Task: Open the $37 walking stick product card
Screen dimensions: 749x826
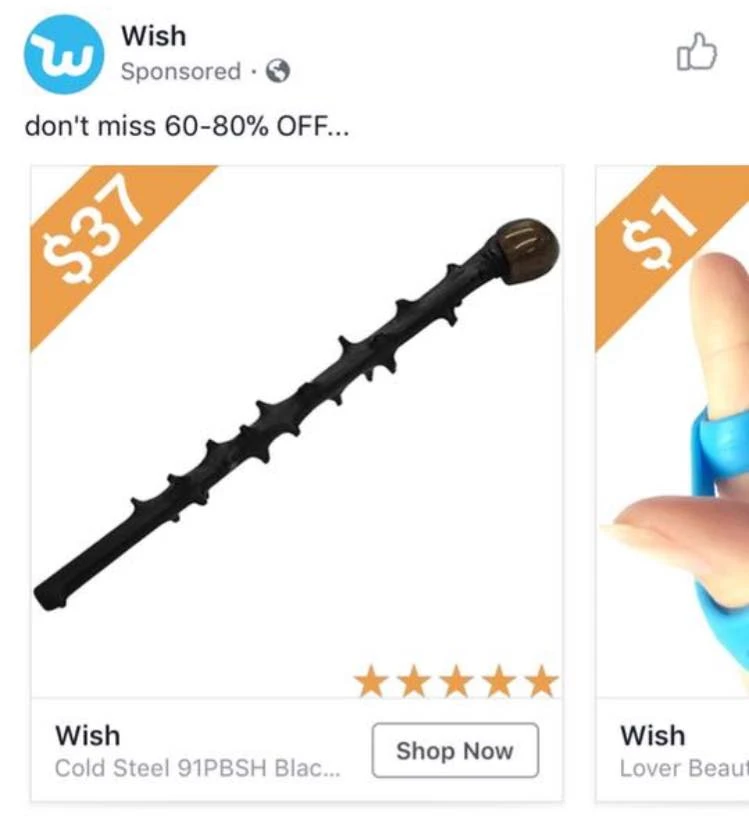Action: 296,430
